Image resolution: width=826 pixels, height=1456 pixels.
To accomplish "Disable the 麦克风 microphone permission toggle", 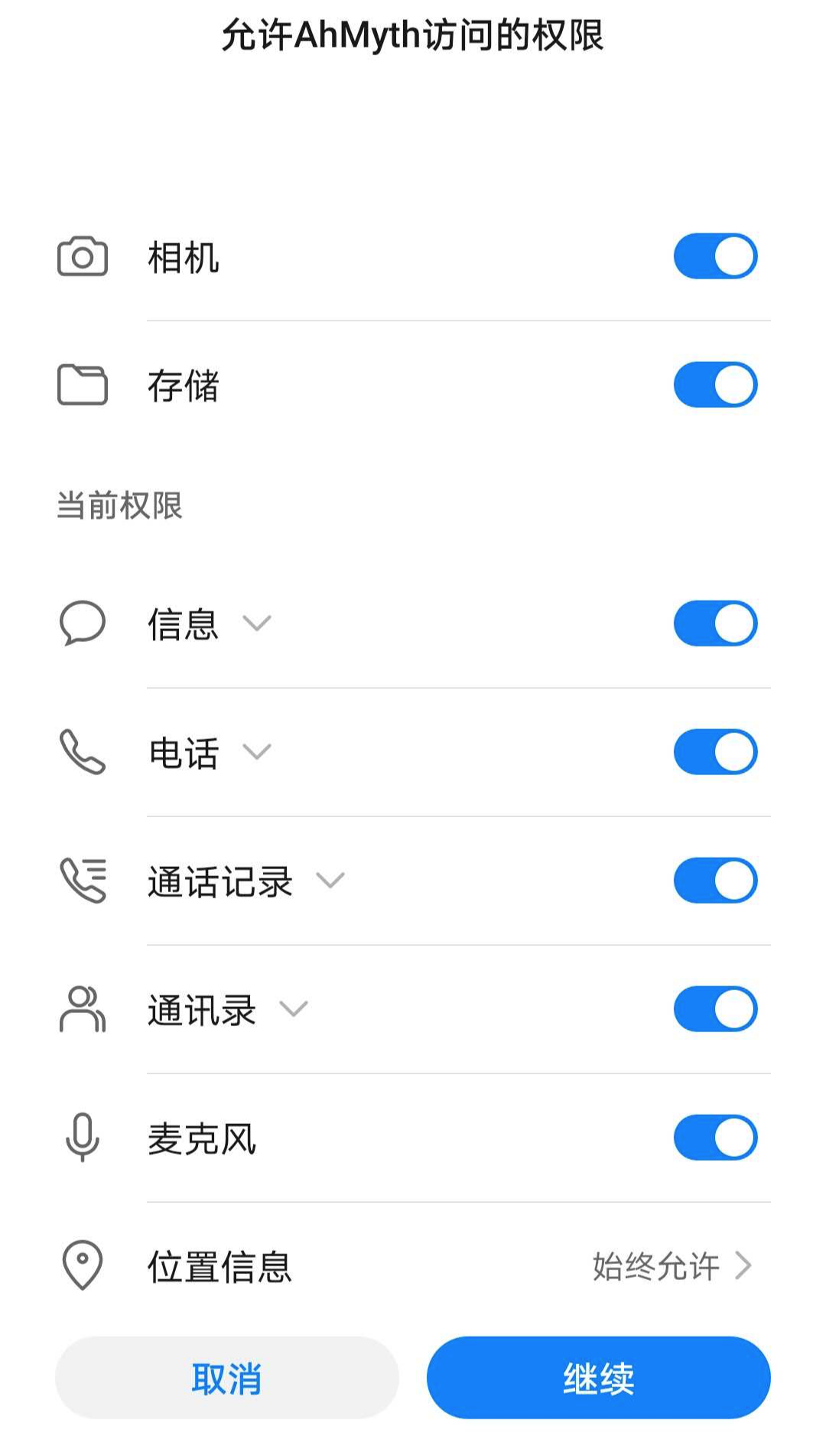I will pyautogui.click(x=715, y=1138).
